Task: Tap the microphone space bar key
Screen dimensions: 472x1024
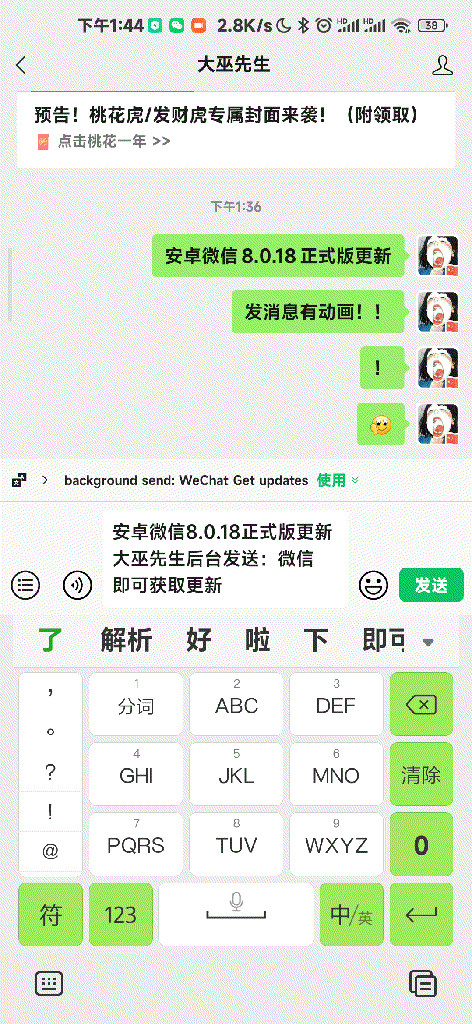Action: [236, 915]
